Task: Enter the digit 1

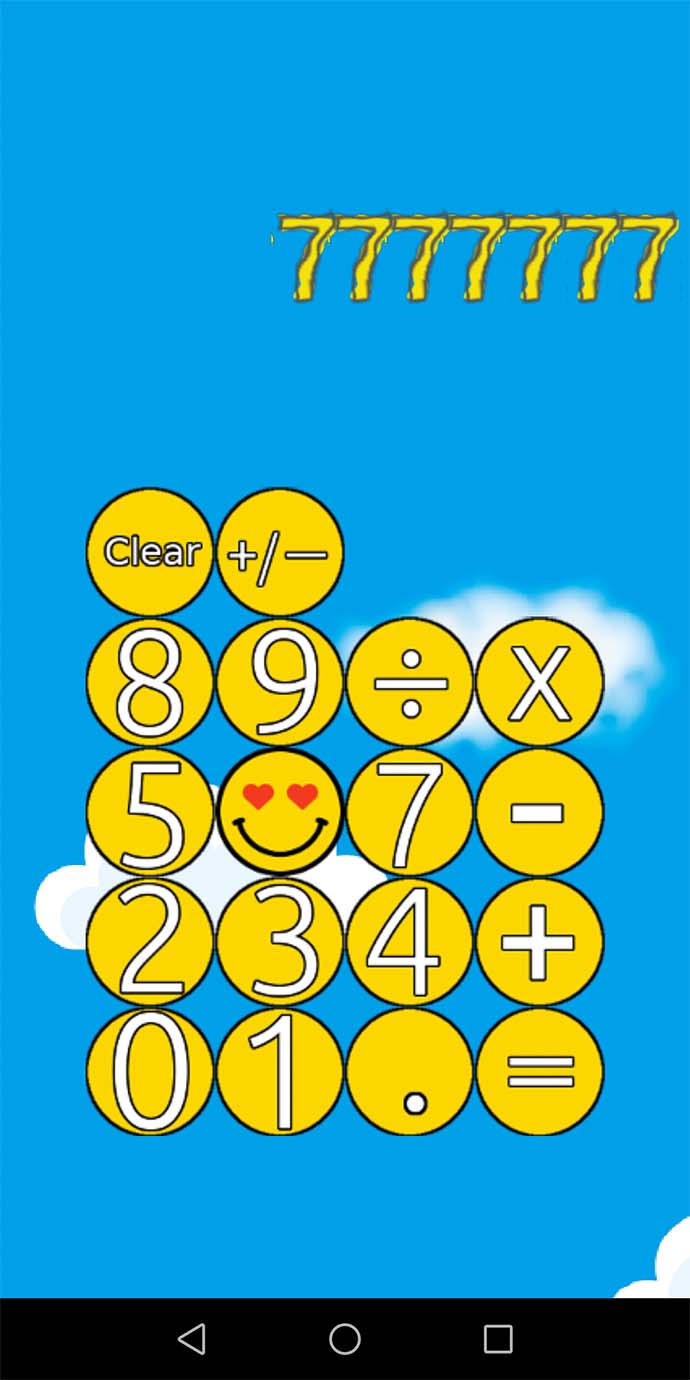Action: [x=280, y=1072]
